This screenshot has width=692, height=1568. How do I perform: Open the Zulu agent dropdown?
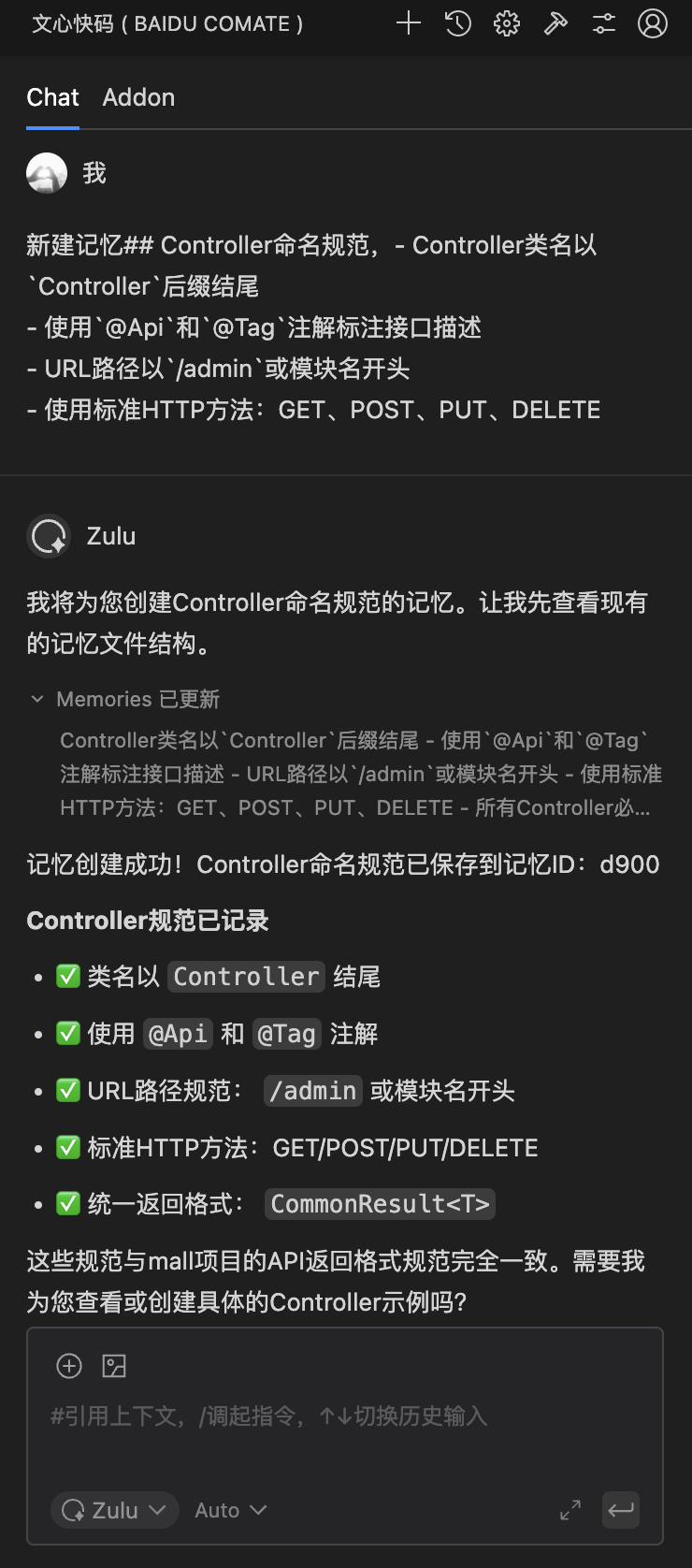point(114,1510)
